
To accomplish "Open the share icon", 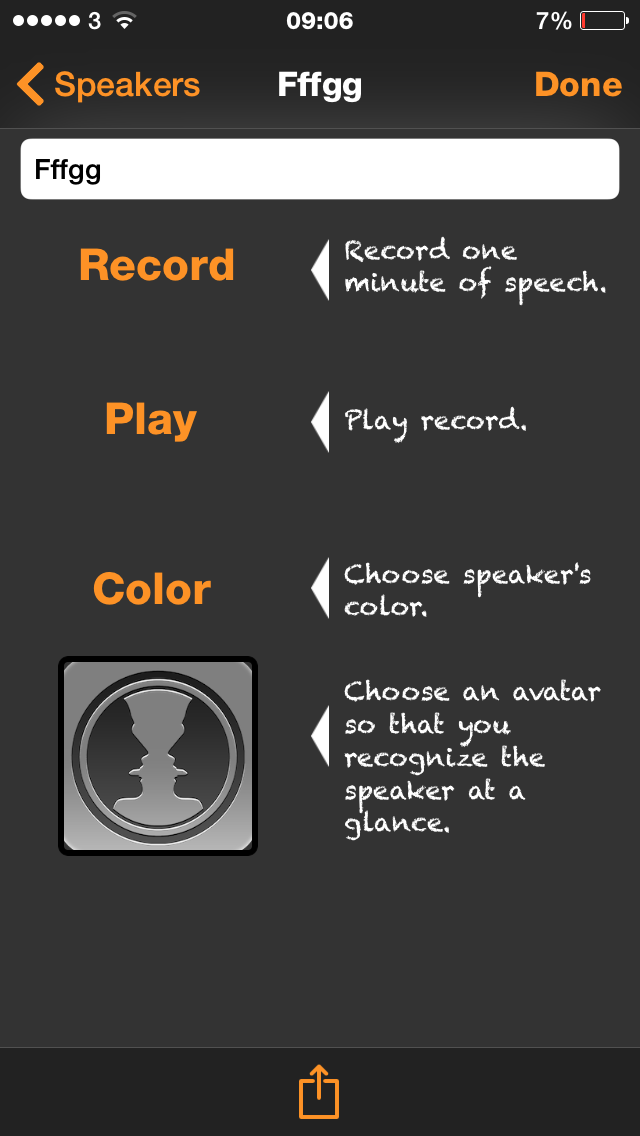I will 319,1092.
